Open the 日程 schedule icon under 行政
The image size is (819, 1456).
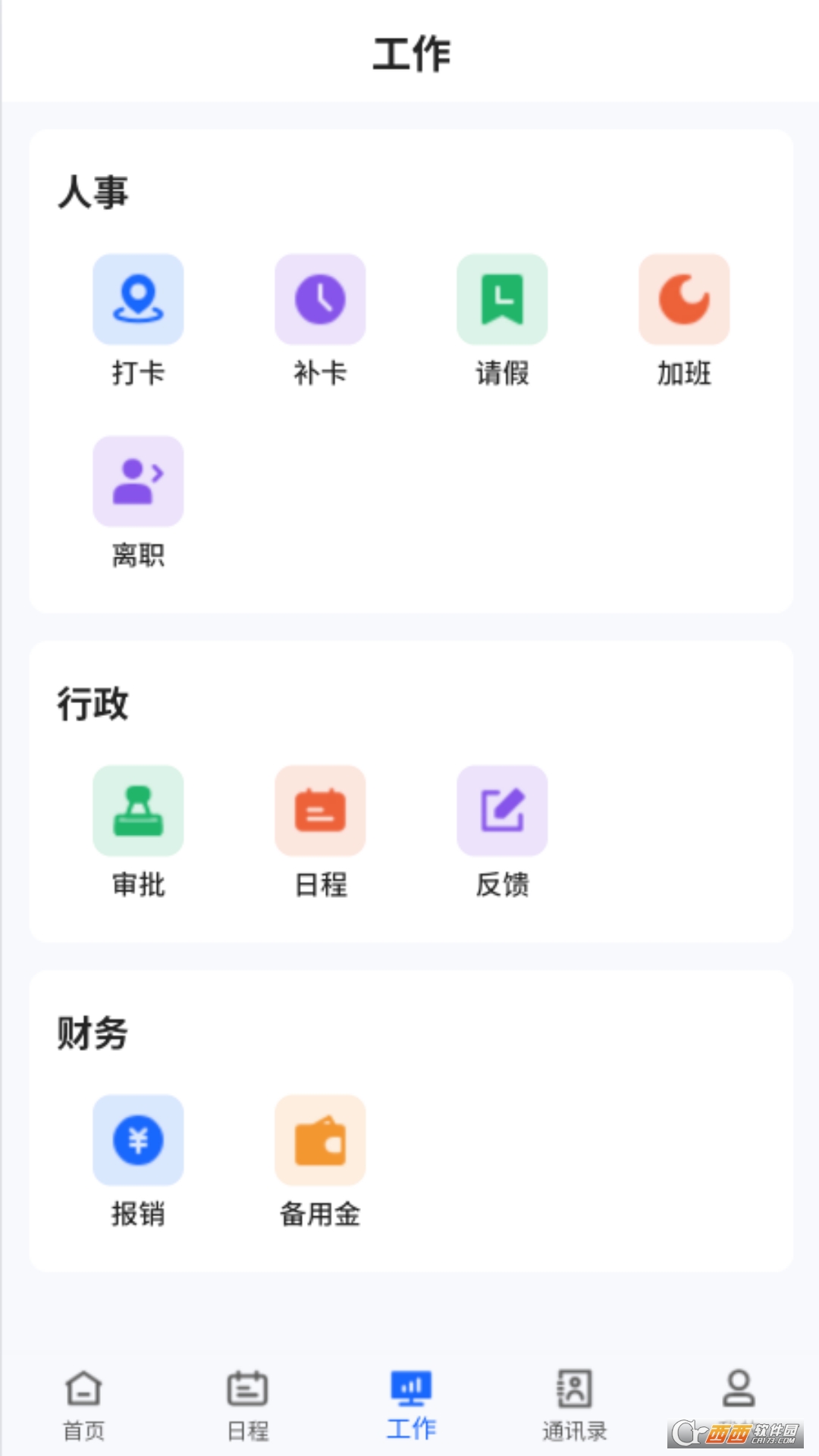(x=319, y=811)
